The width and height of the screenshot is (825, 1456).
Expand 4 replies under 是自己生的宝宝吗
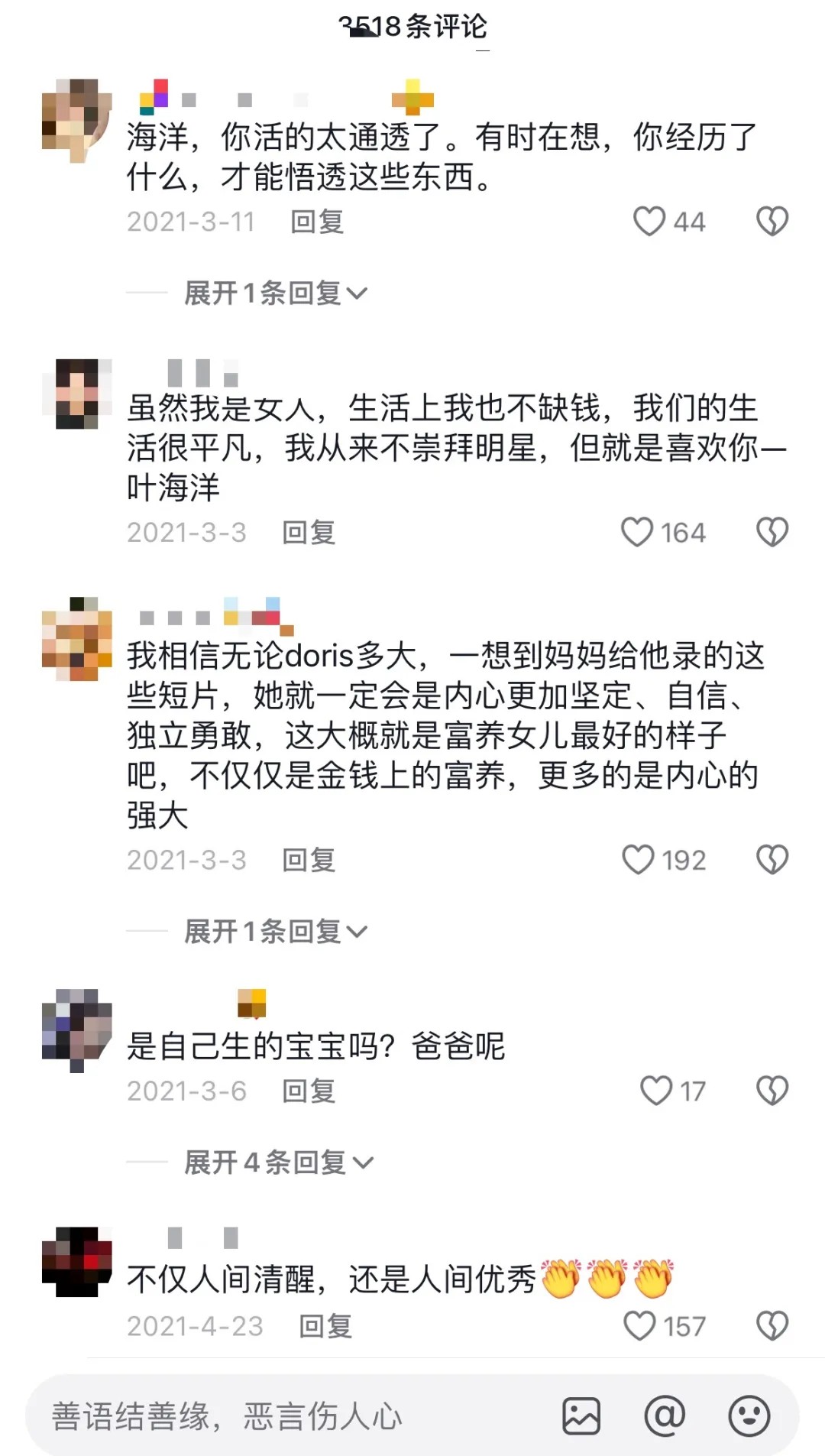pos(278,1163)
